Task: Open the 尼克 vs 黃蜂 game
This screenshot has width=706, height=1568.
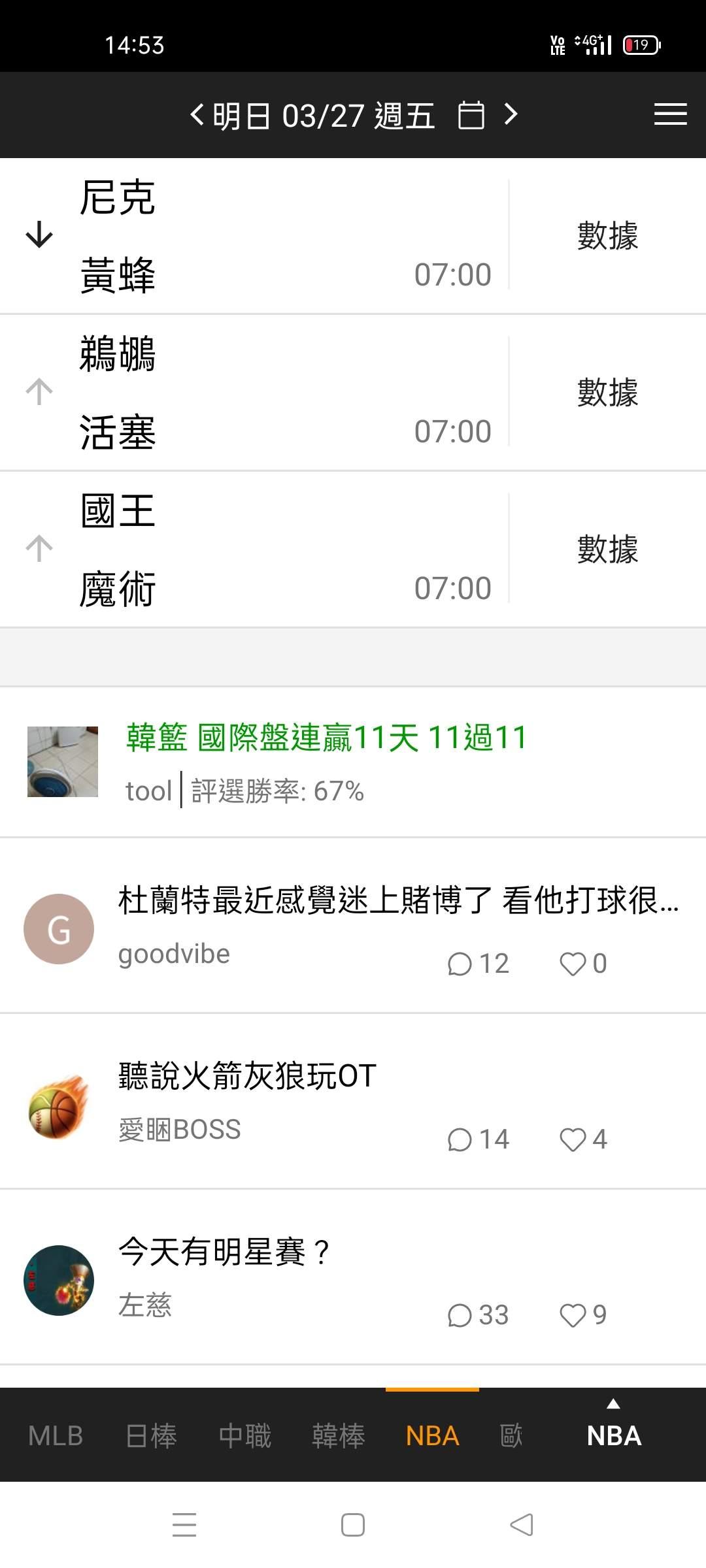Action: [x=261, y=235]
